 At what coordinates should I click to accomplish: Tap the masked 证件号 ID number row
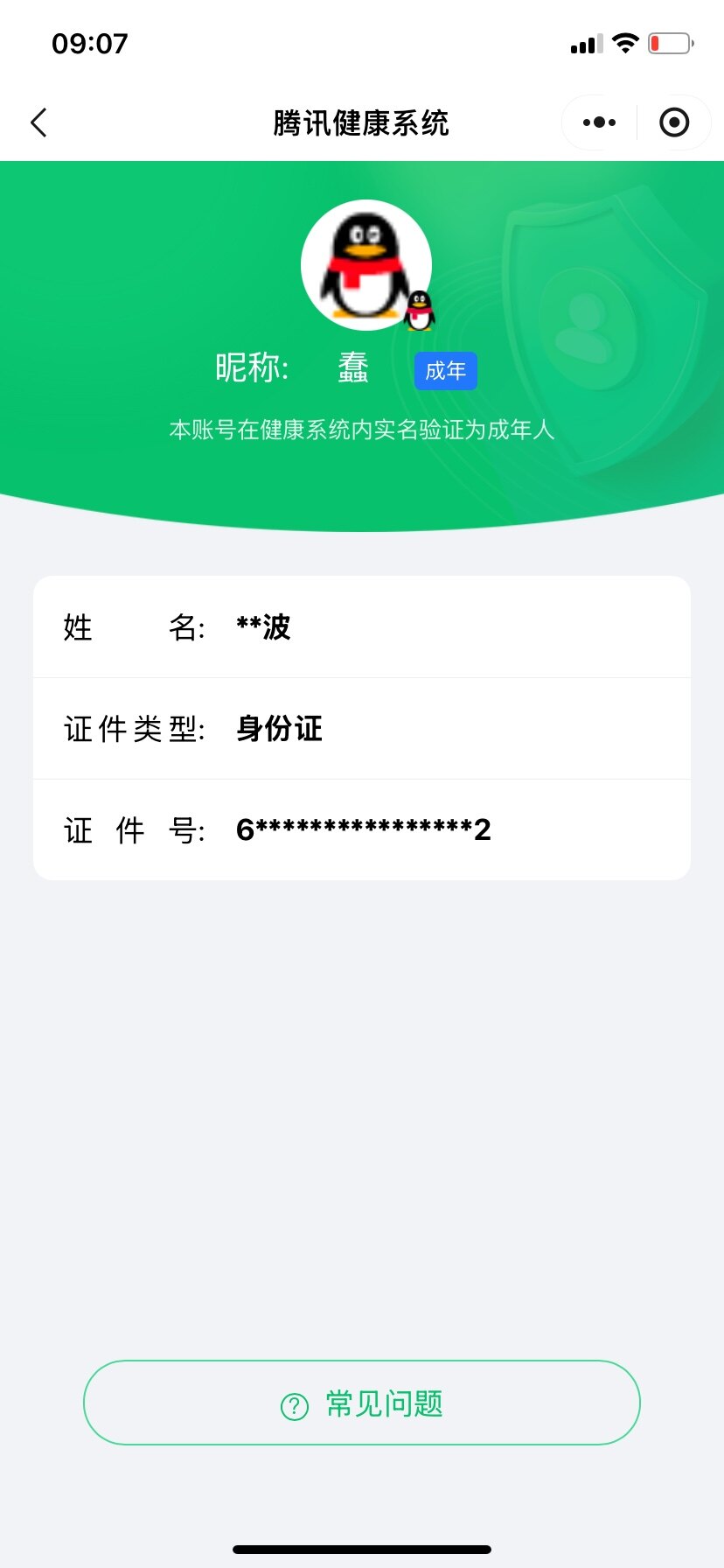point(361,829)
